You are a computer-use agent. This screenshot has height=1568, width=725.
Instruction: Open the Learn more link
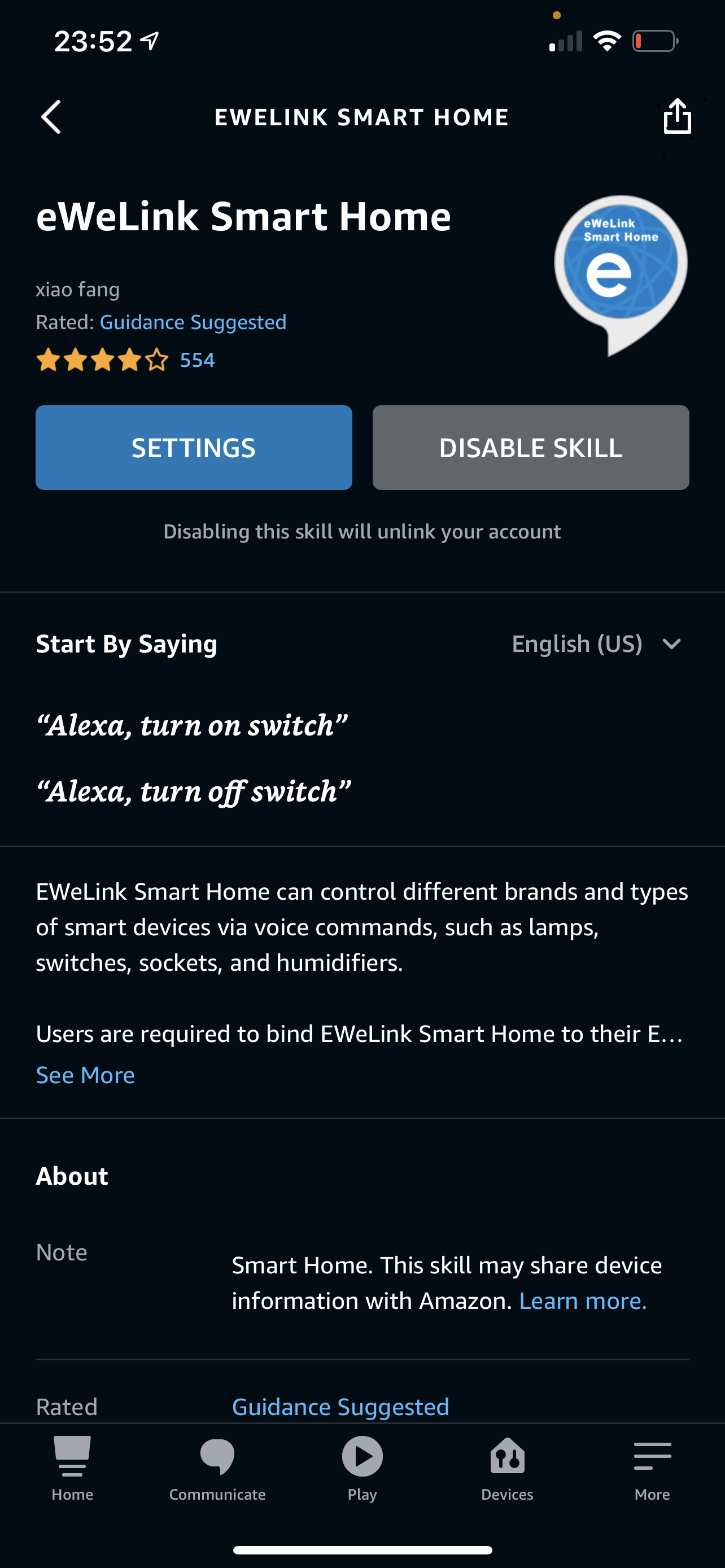point(583,1301)
